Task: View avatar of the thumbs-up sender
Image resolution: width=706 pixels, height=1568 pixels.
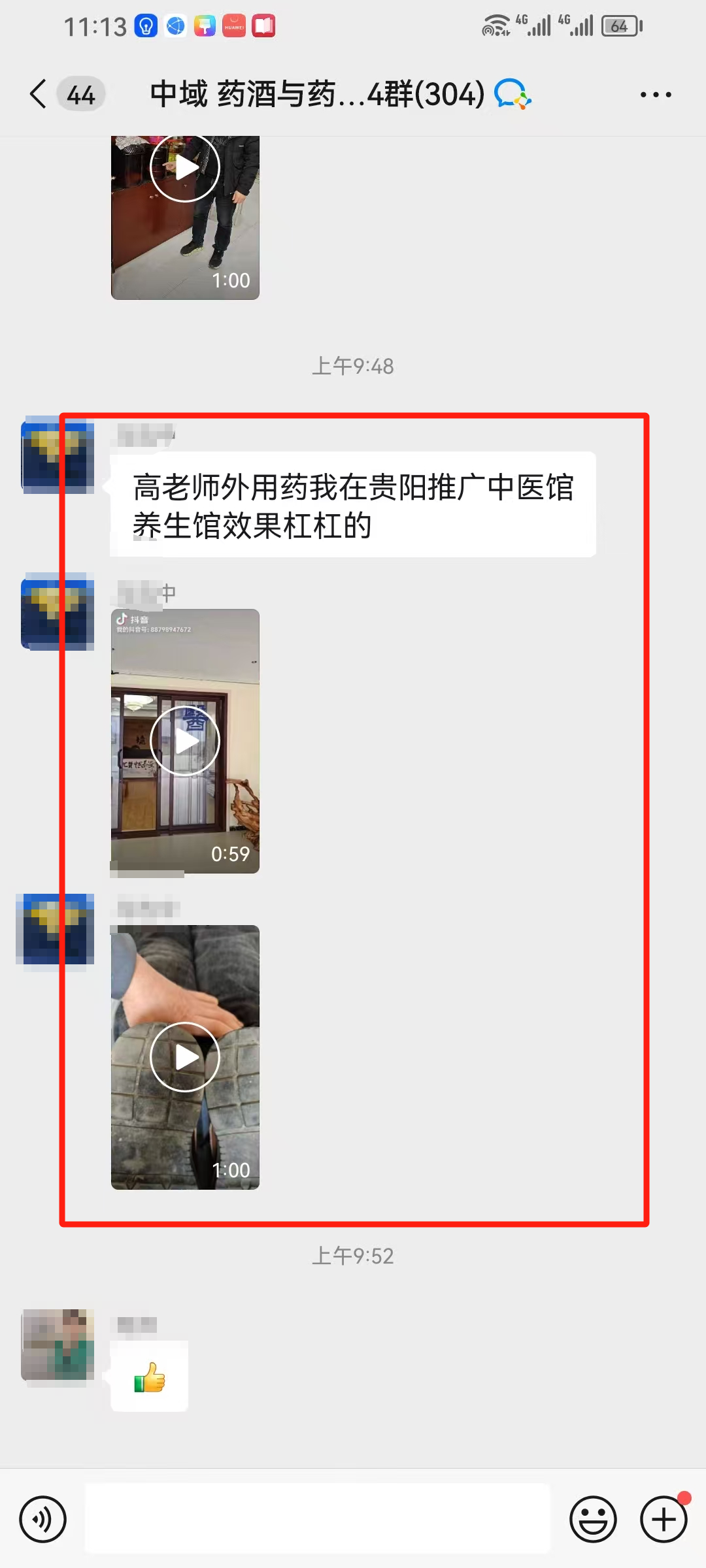Action: pos(58,1345)
